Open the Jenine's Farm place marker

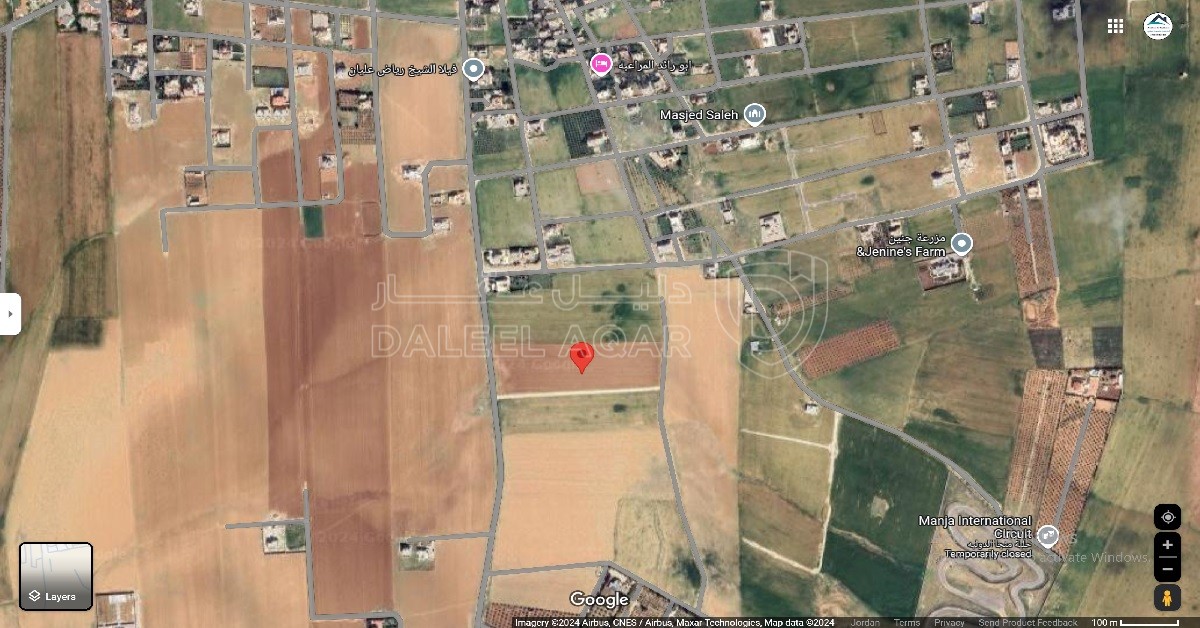pos(961,243)
